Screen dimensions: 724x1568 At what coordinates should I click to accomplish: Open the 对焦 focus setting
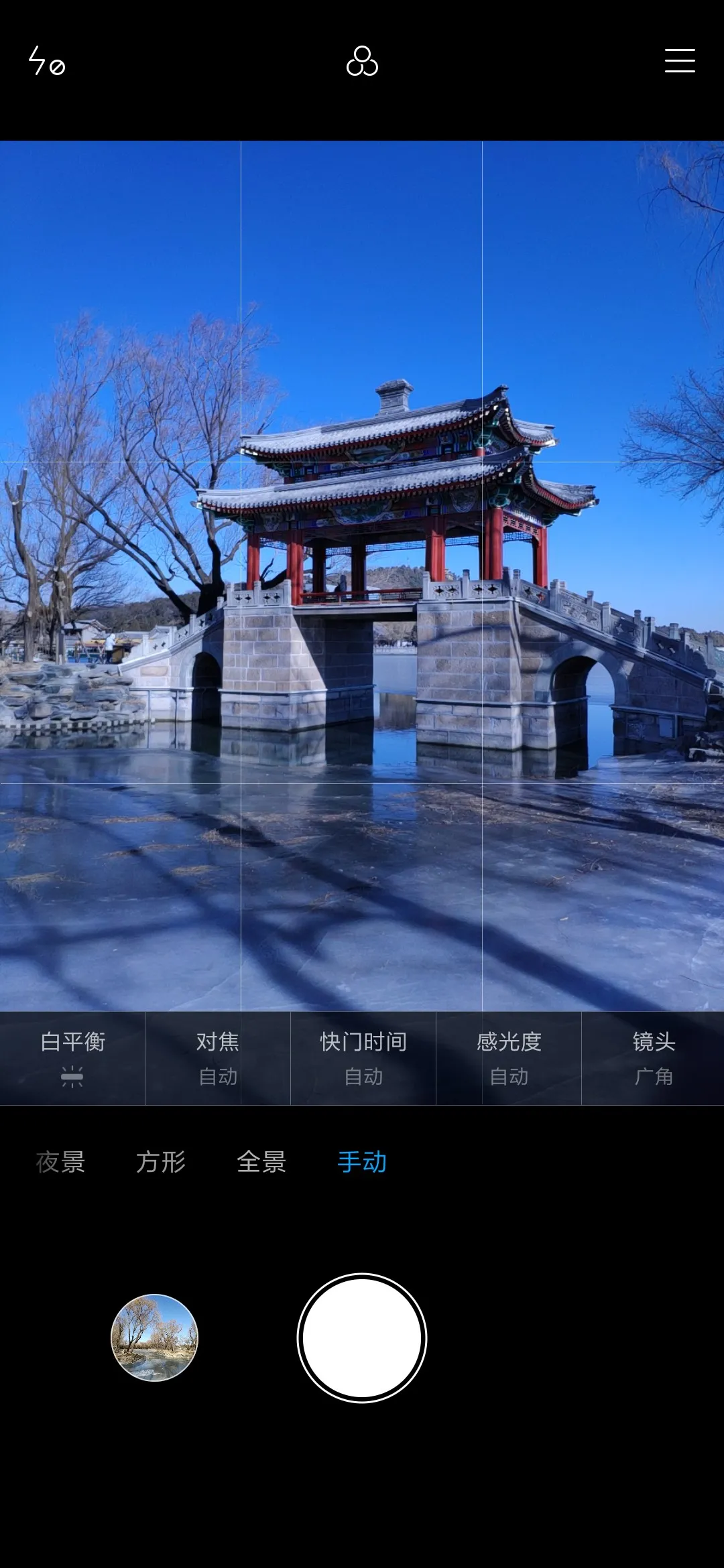(218, 1058)
